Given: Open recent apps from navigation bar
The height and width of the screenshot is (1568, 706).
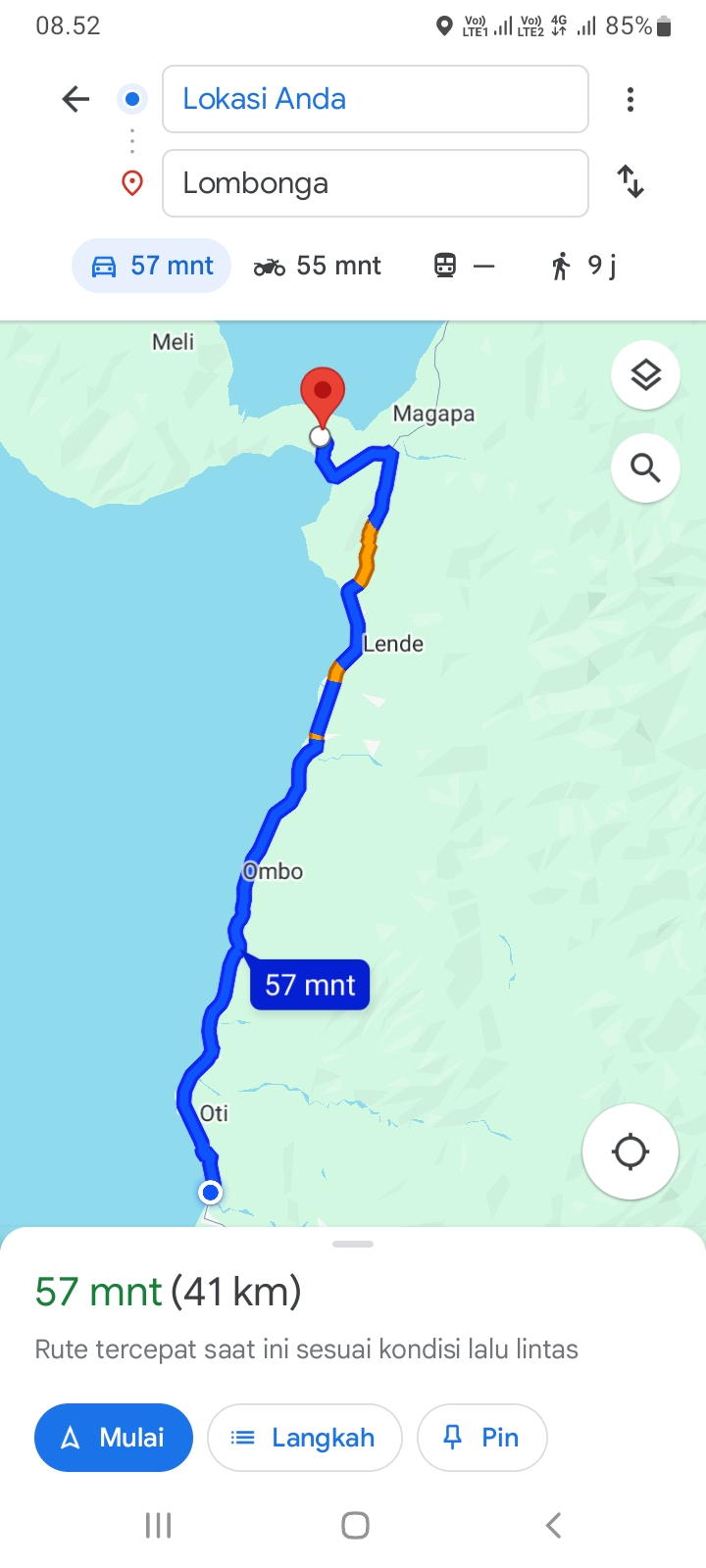Looking at the screenshot, I should 158,1525.
